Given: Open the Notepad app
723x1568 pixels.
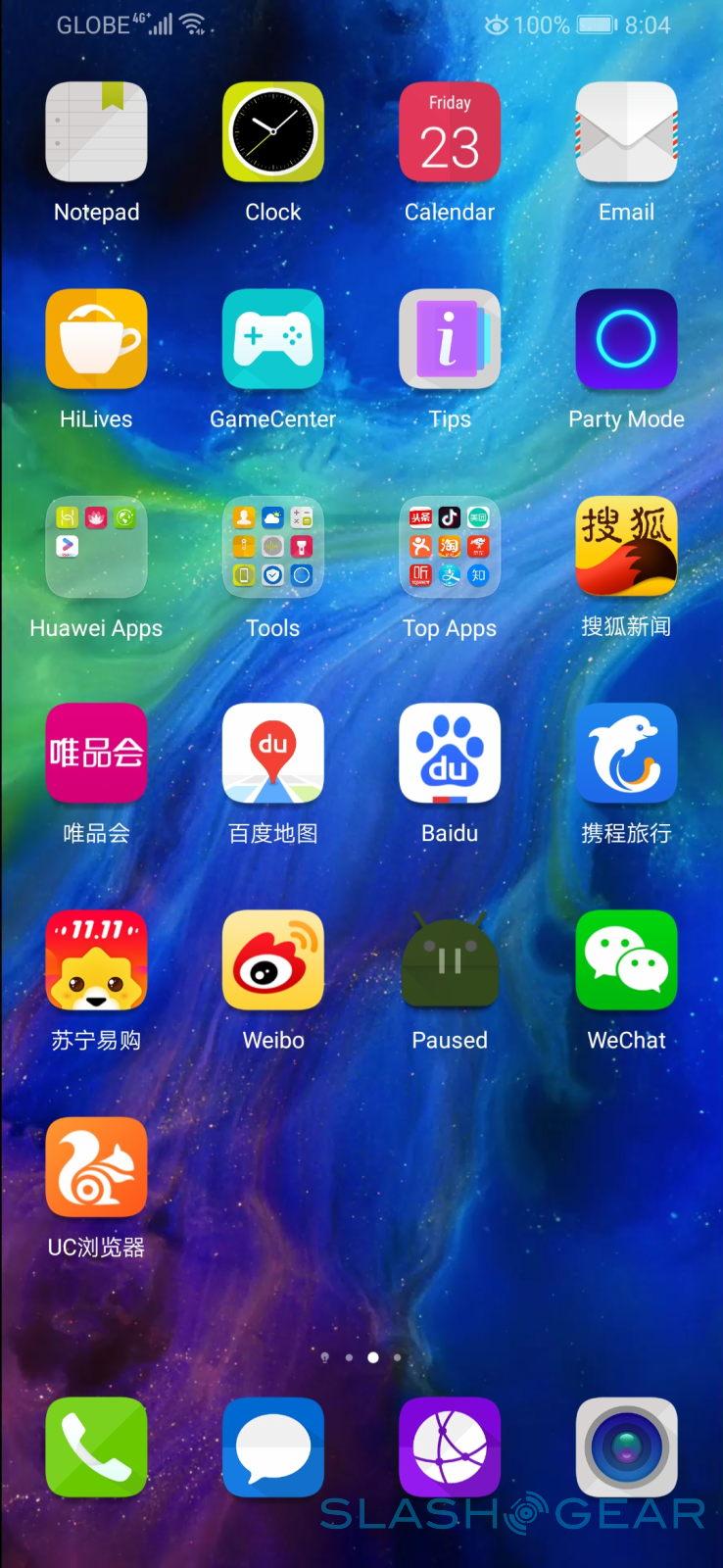Looking at the screenshot, I should tap(96, 132).
